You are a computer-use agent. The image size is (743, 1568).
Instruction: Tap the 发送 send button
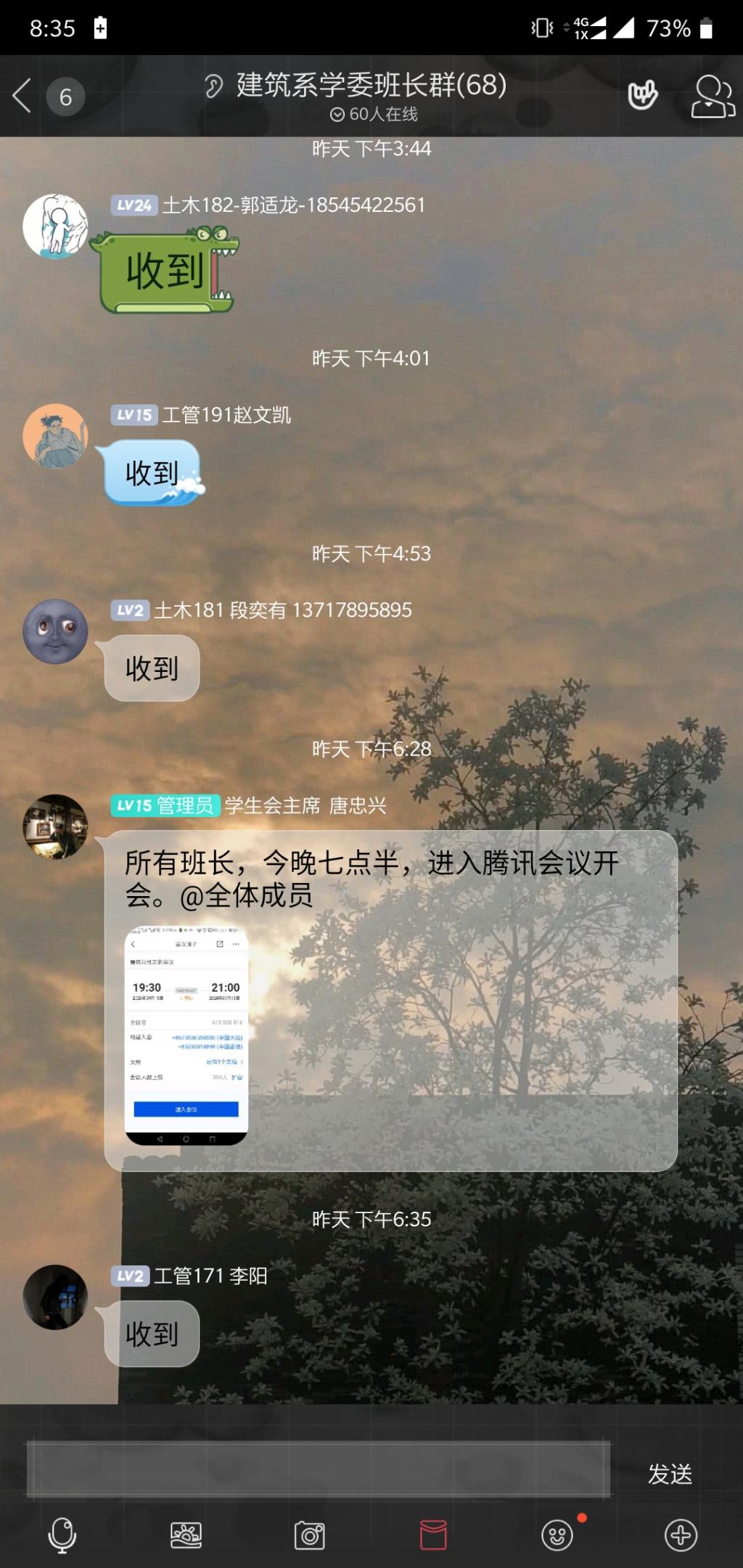[670, 1474]
